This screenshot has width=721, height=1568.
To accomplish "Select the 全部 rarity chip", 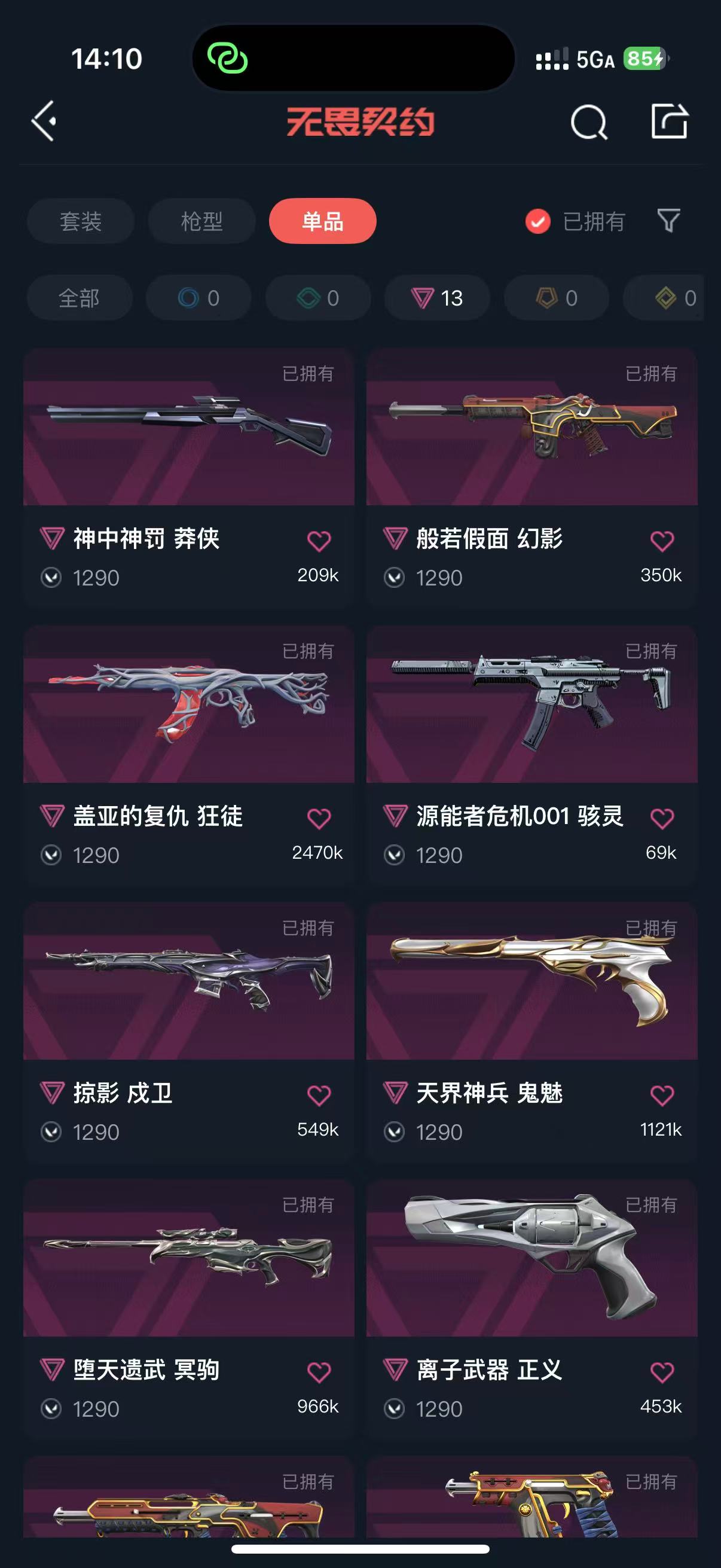I will point(79,298).
